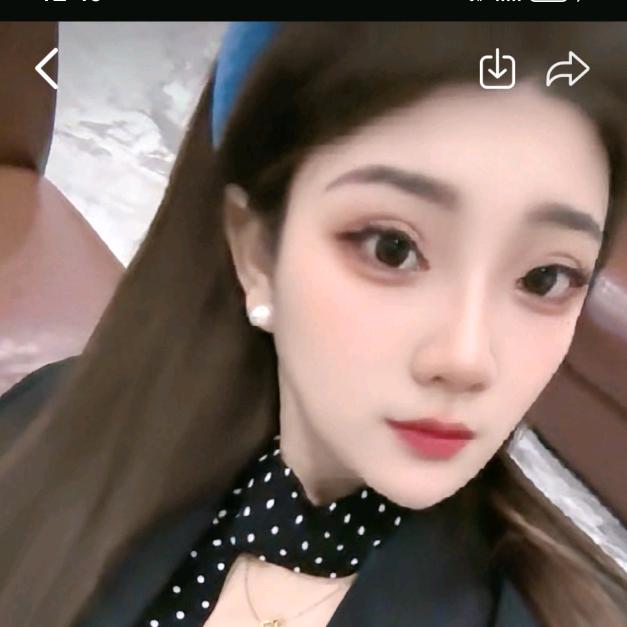The image size is (627, 627).
Task: Go back using the top-left arrow
Action: point(47,69)
